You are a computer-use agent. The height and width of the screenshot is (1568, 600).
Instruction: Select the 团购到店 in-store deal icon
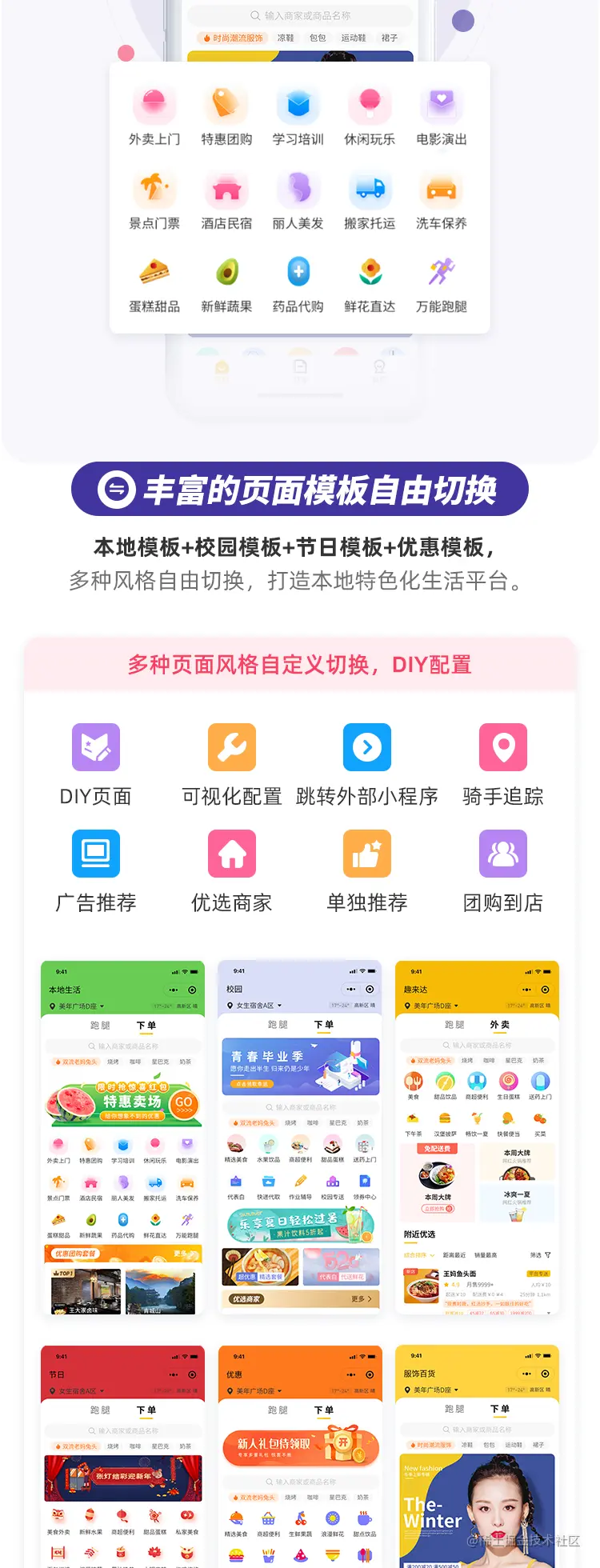[502, 854]
